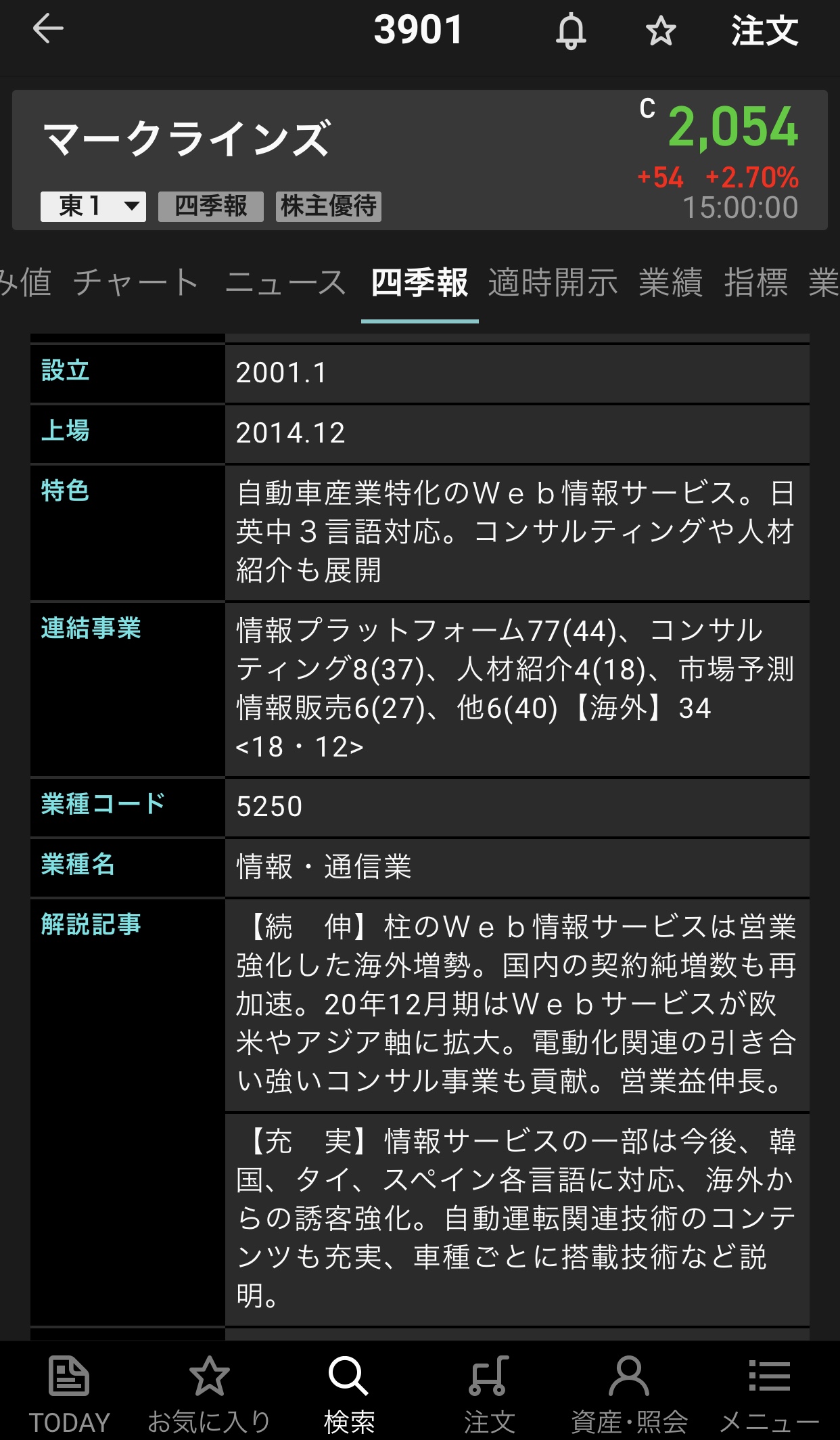Open the 東1 market dropdown
The width and height of the screenshot is (840, 1440).
[93, 206]
